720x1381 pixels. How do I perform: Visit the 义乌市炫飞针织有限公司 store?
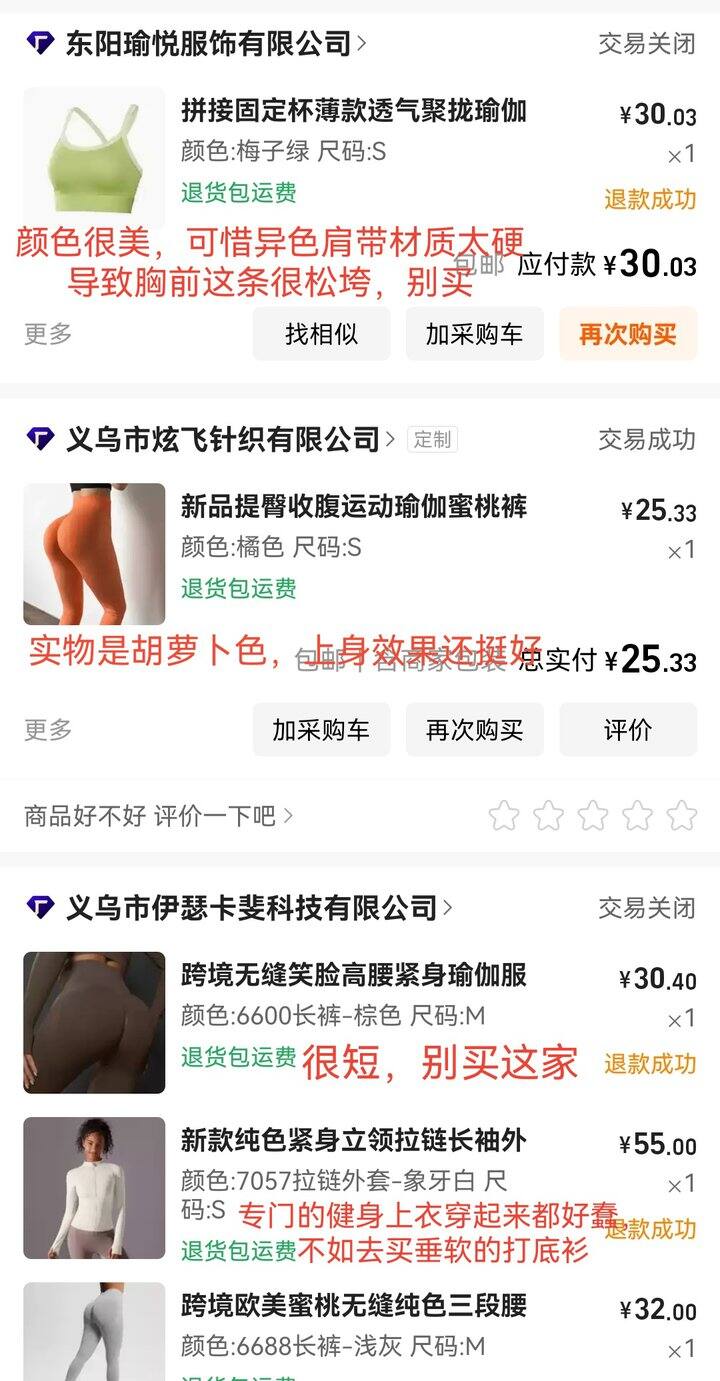(222, 439)
